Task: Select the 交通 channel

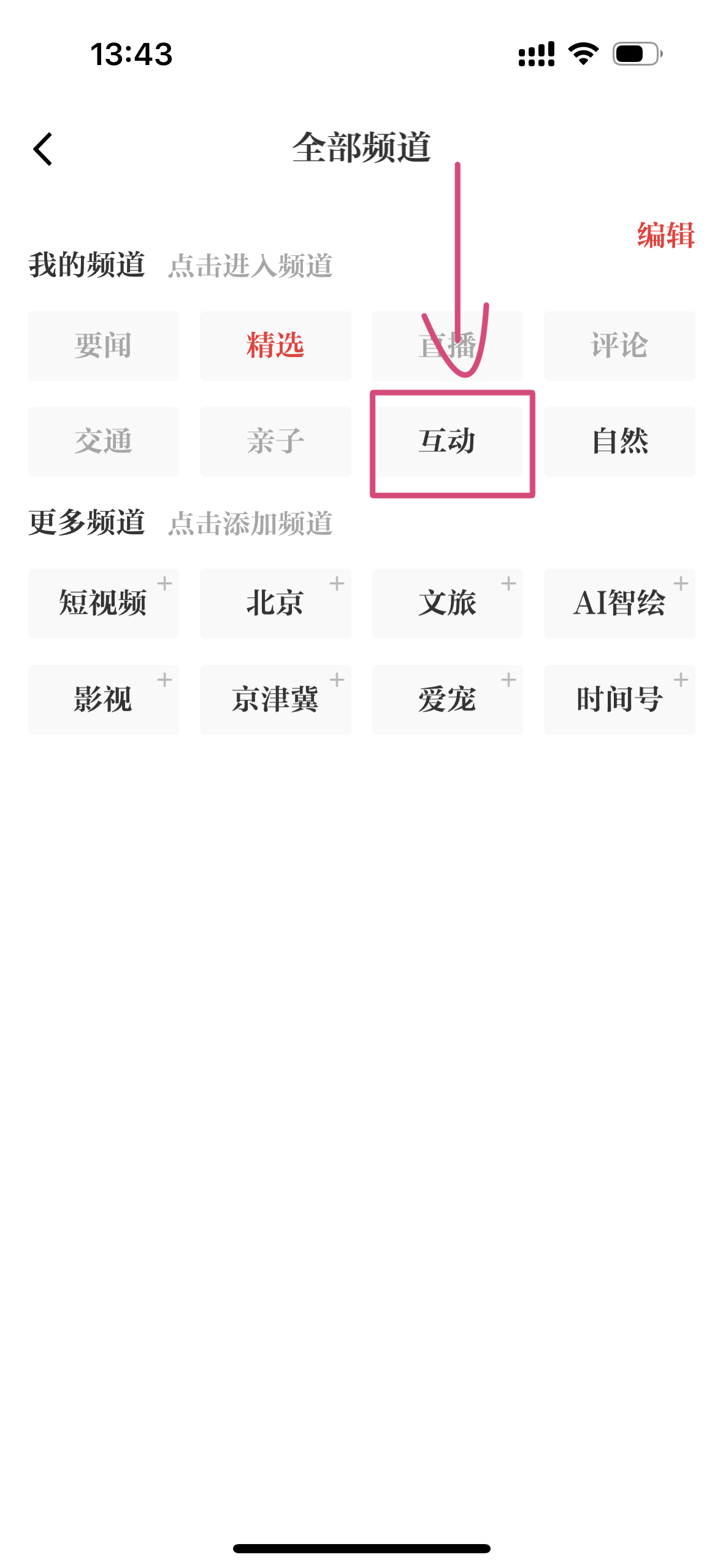Action: pos(103,442)
